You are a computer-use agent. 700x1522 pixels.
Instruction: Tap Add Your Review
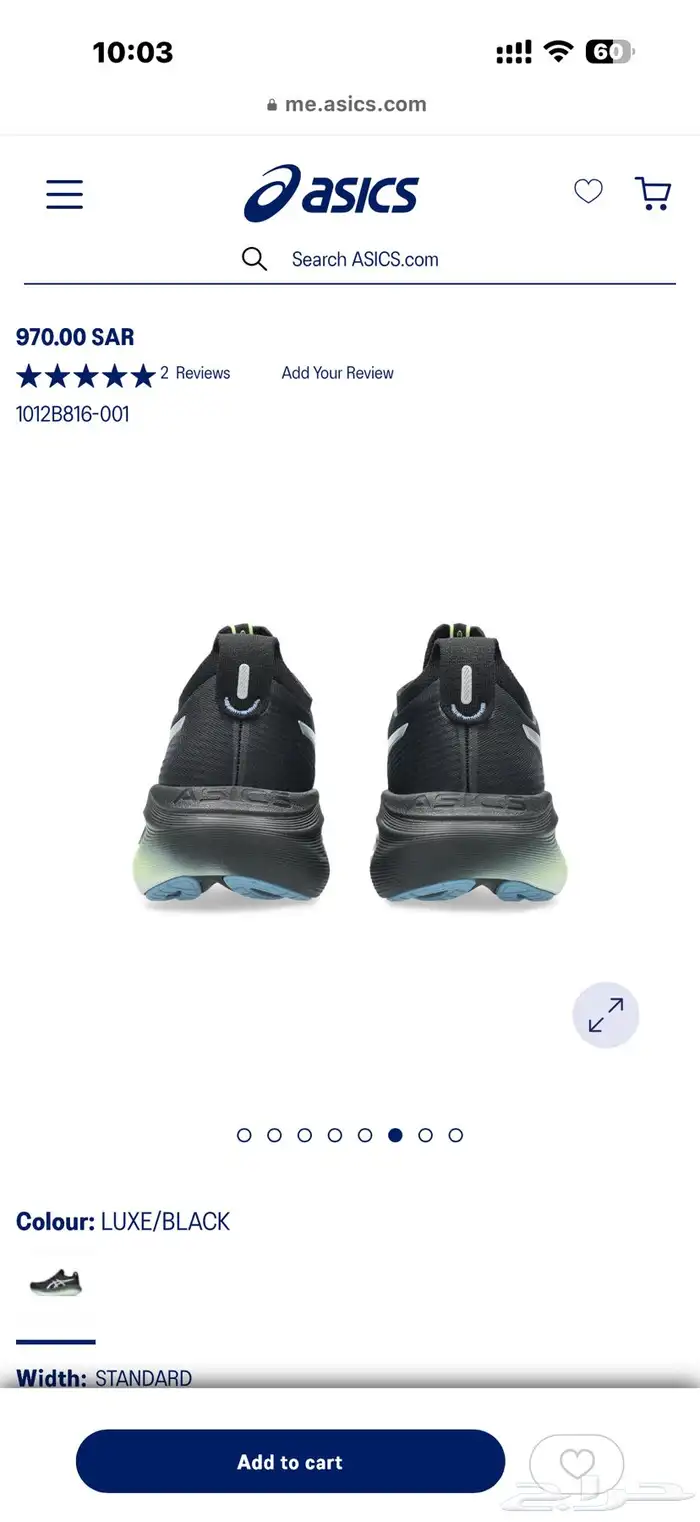coord(337,373)
